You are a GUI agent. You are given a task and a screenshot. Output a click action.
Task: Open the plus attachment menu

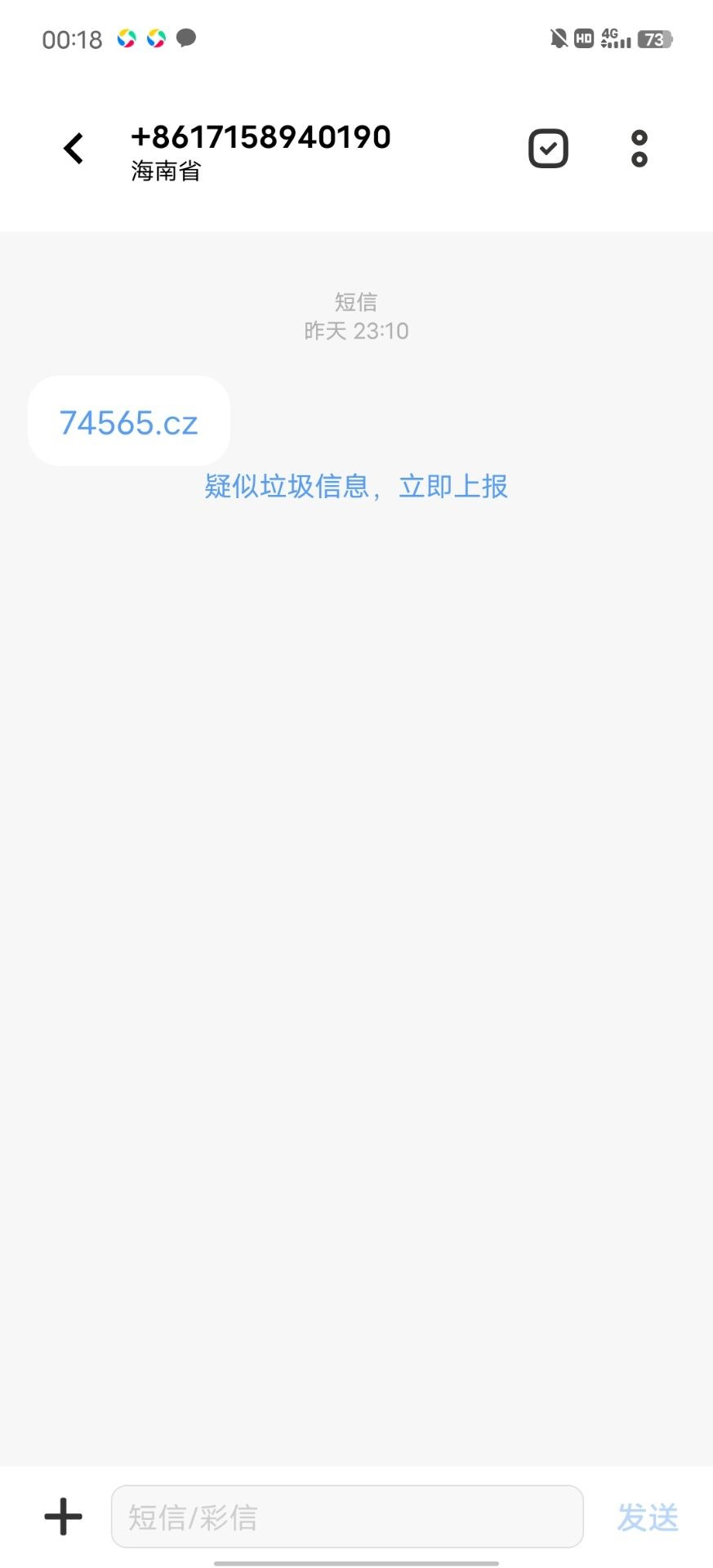[63, 1517]
